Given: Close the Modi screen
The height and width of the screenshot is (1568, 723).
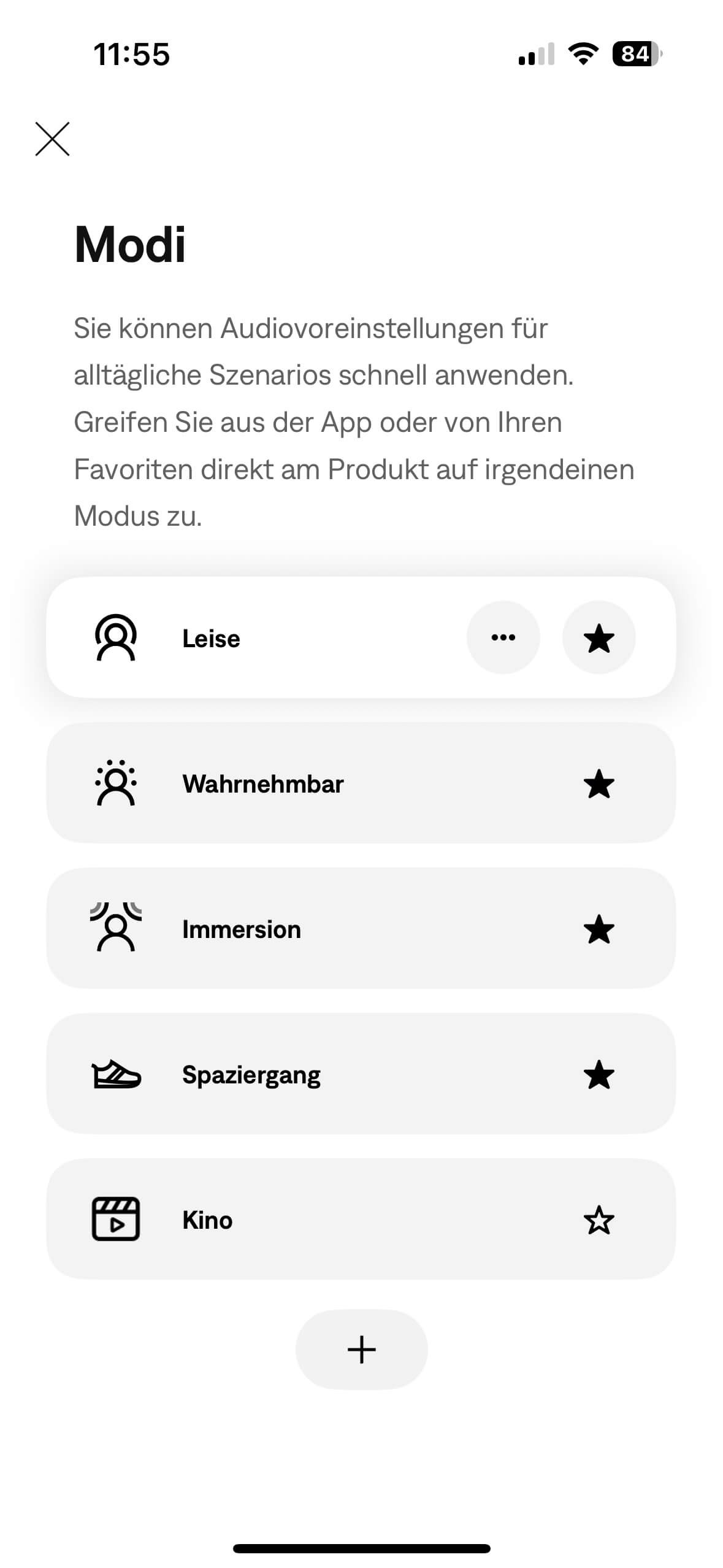Looking at the screenshot, I should pos(52,139).
